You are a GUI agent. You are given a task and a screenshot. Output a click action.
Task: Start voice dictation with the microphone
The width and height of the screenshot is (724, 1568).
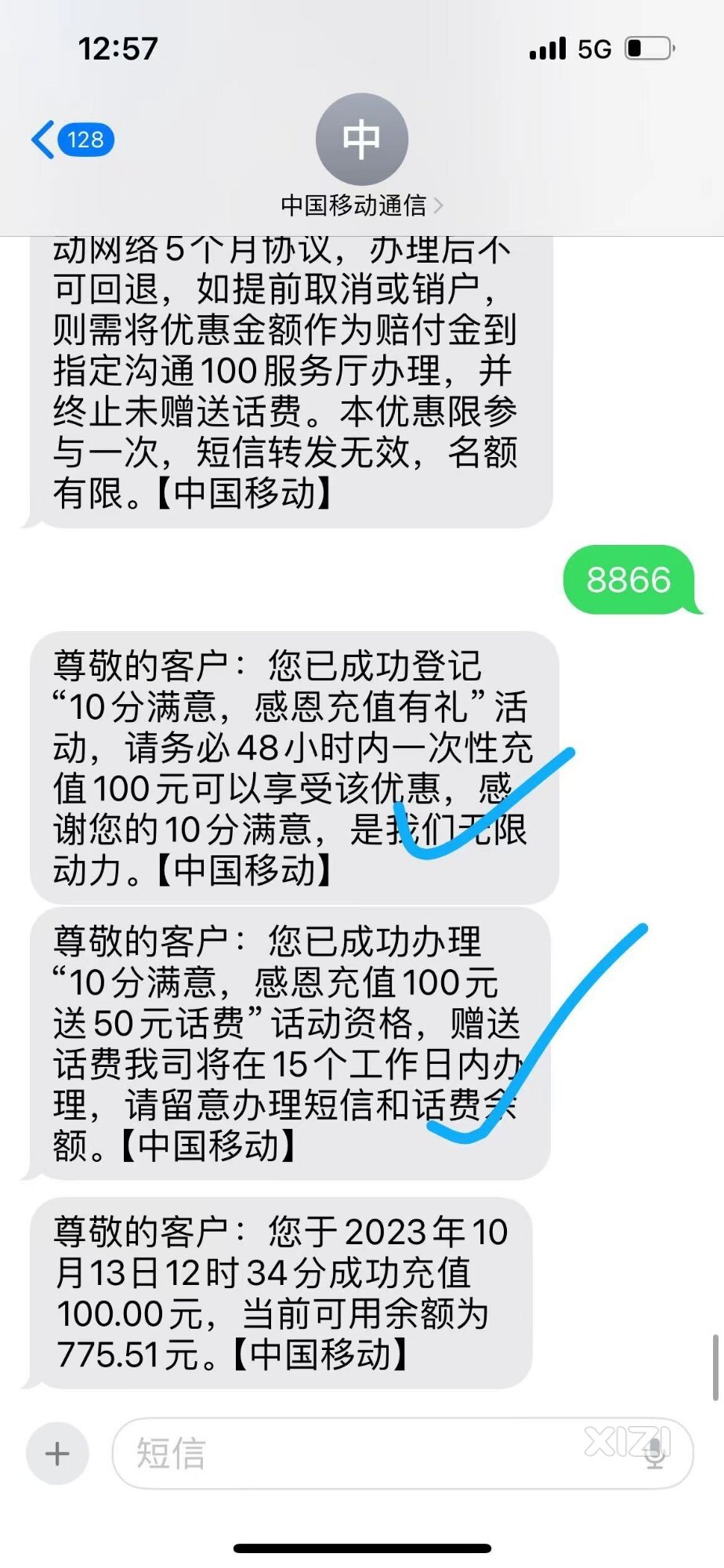(x=655, y=1454)
